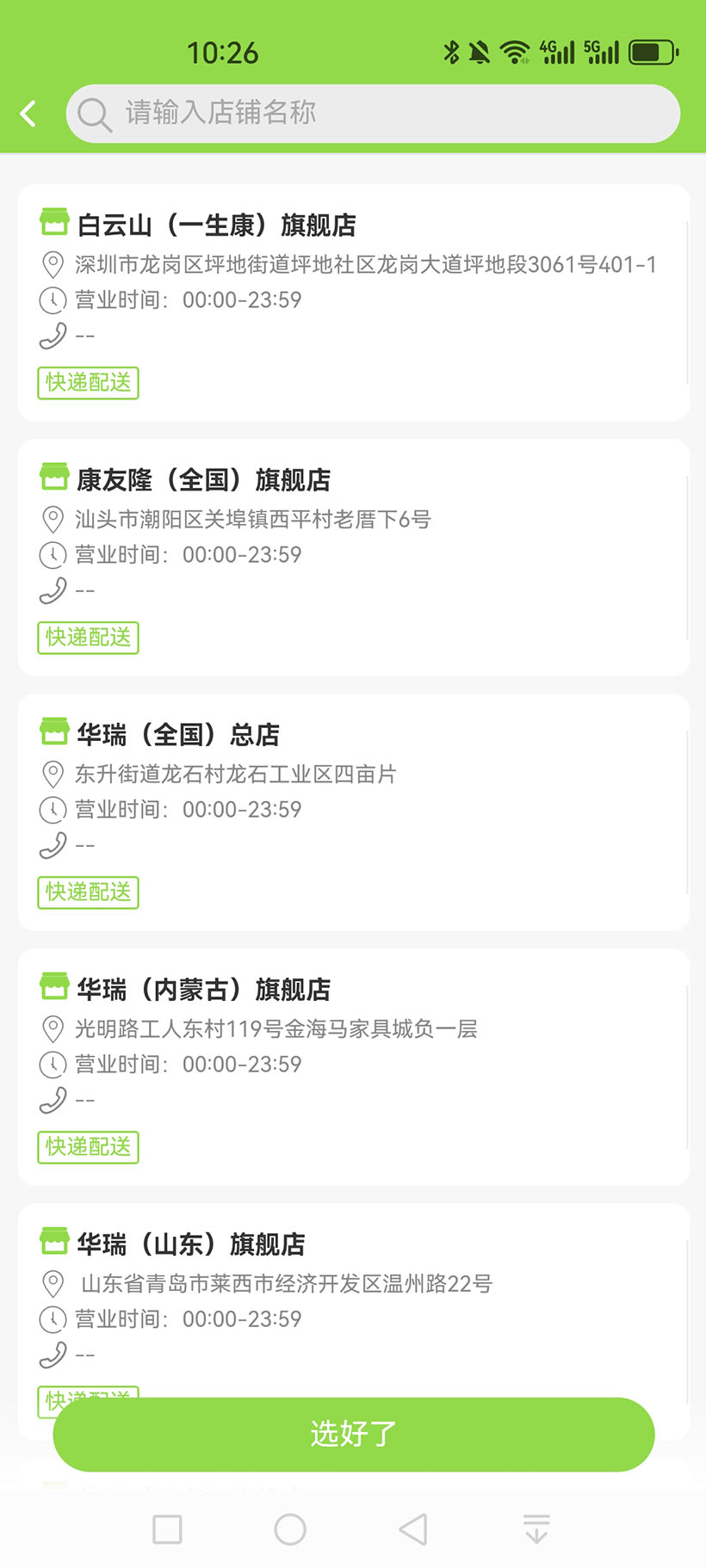Click the store icon beside 华瑞（山东）旗舰店
This screenshot has width=706, height=1568.
[x=54, y=1241]
